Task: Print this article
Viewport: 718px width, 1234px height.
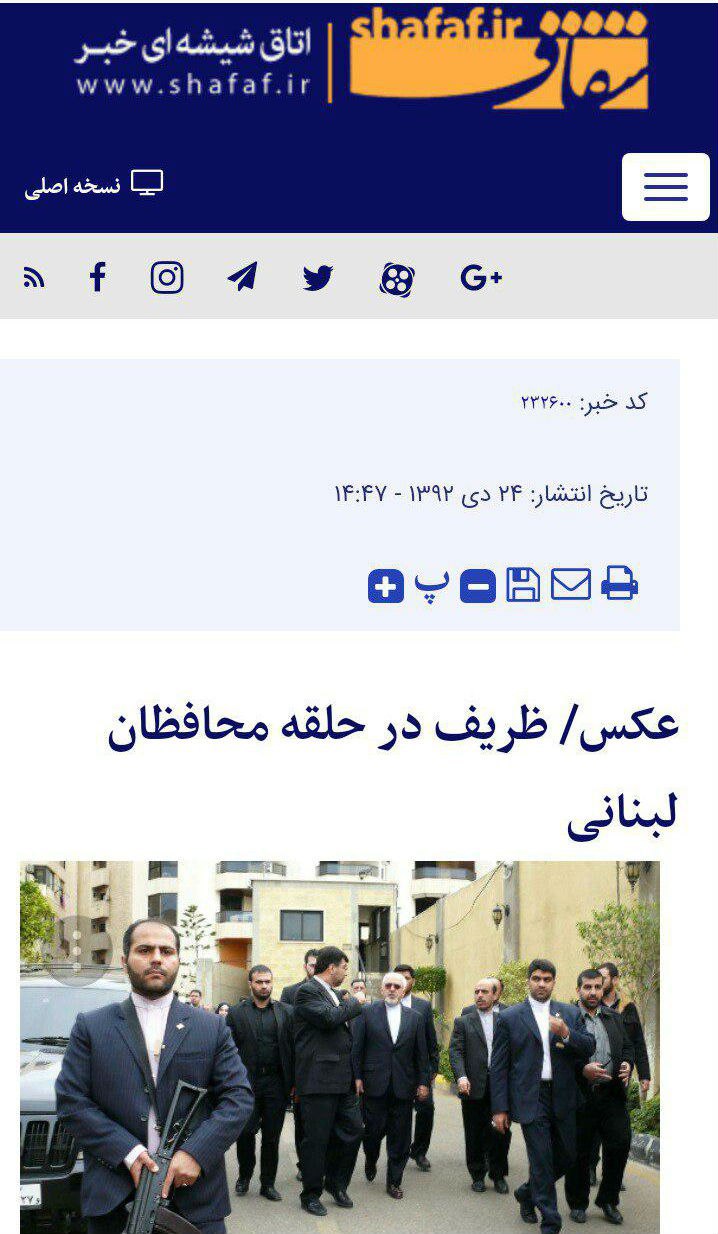Action: tap(619, 584)
